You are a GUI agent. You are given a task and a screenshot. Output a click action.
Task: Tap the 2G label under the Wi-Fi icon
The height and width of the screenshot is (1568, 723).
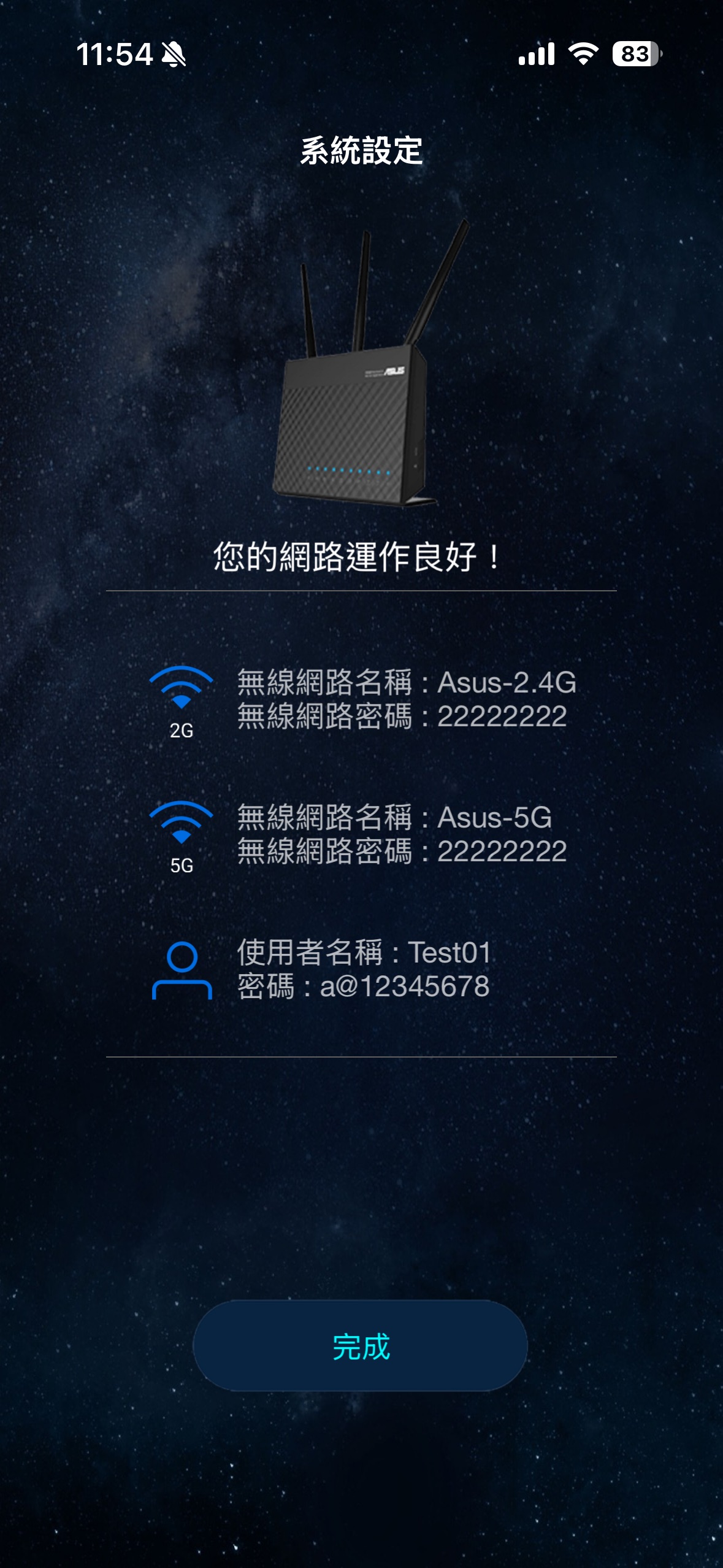coord(181,731)
